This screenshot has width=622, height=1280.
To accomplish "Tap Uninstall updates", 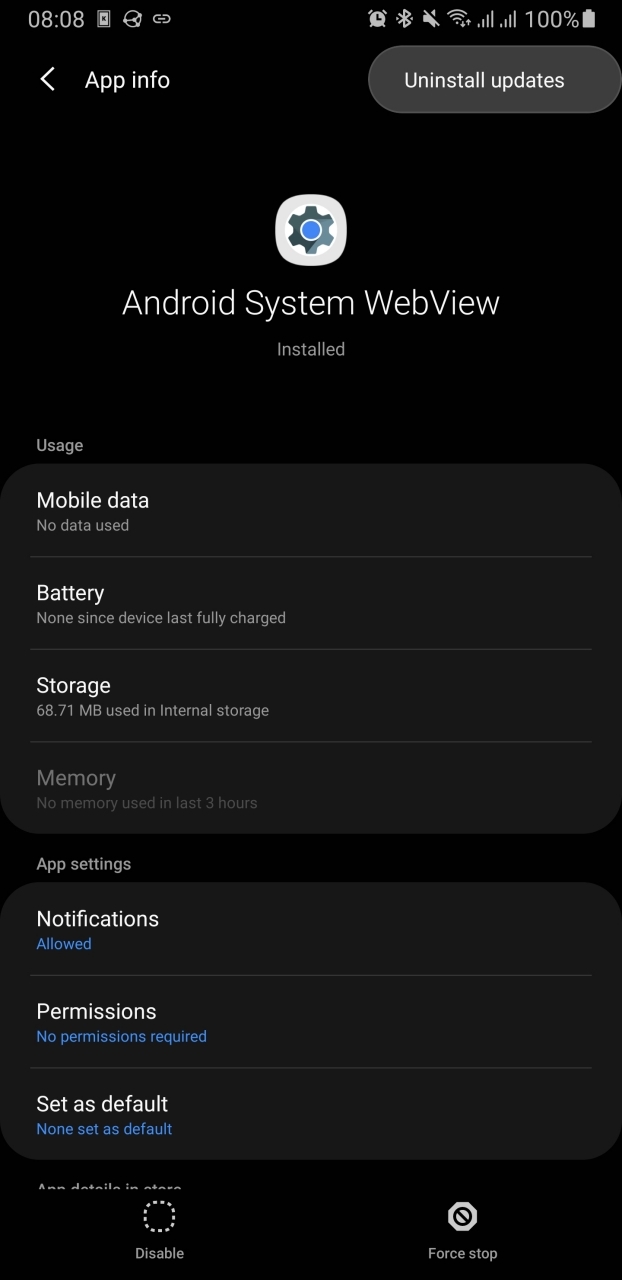I will [x=484, y=80].
